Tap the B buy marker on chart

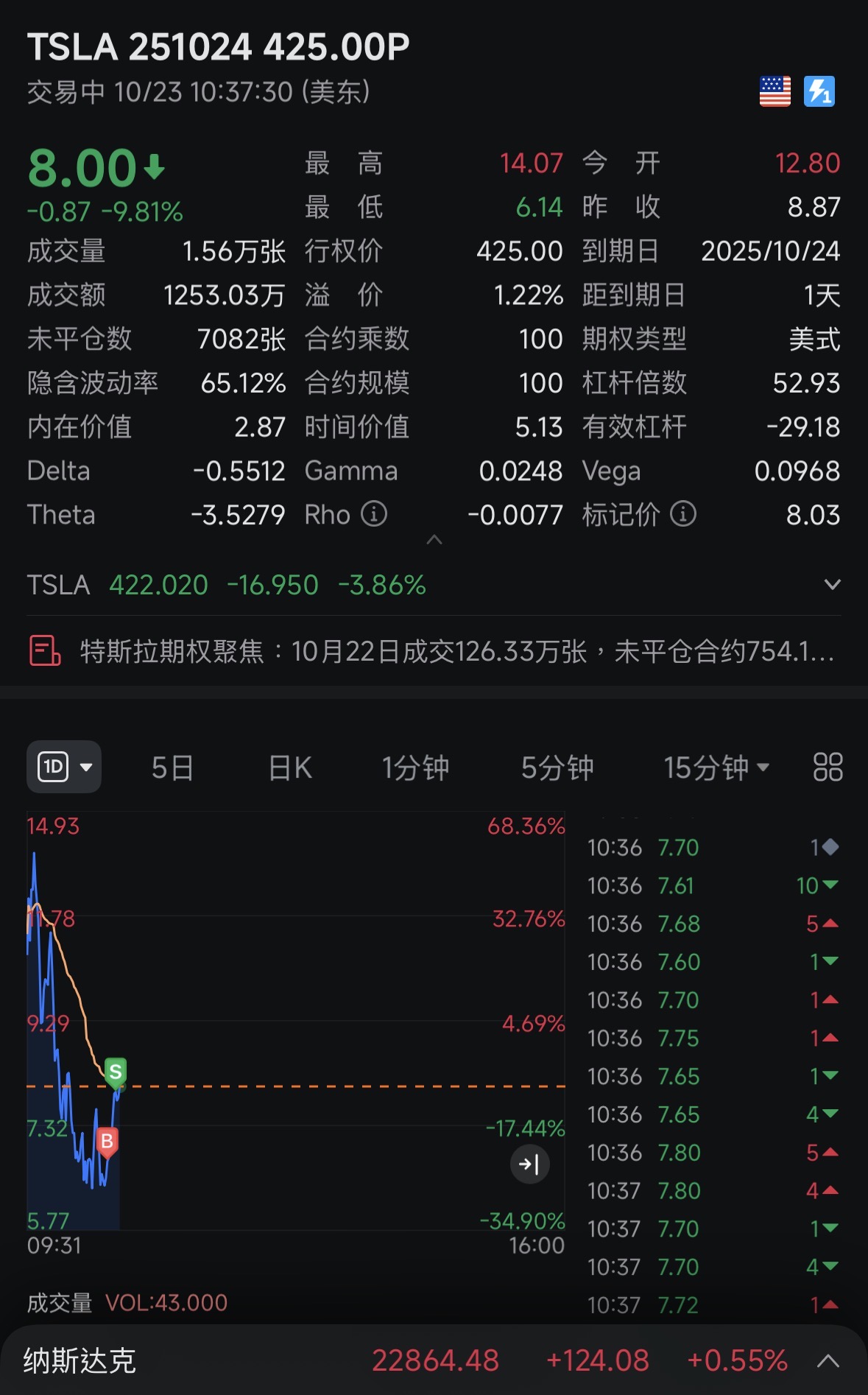pos(107,1142)
